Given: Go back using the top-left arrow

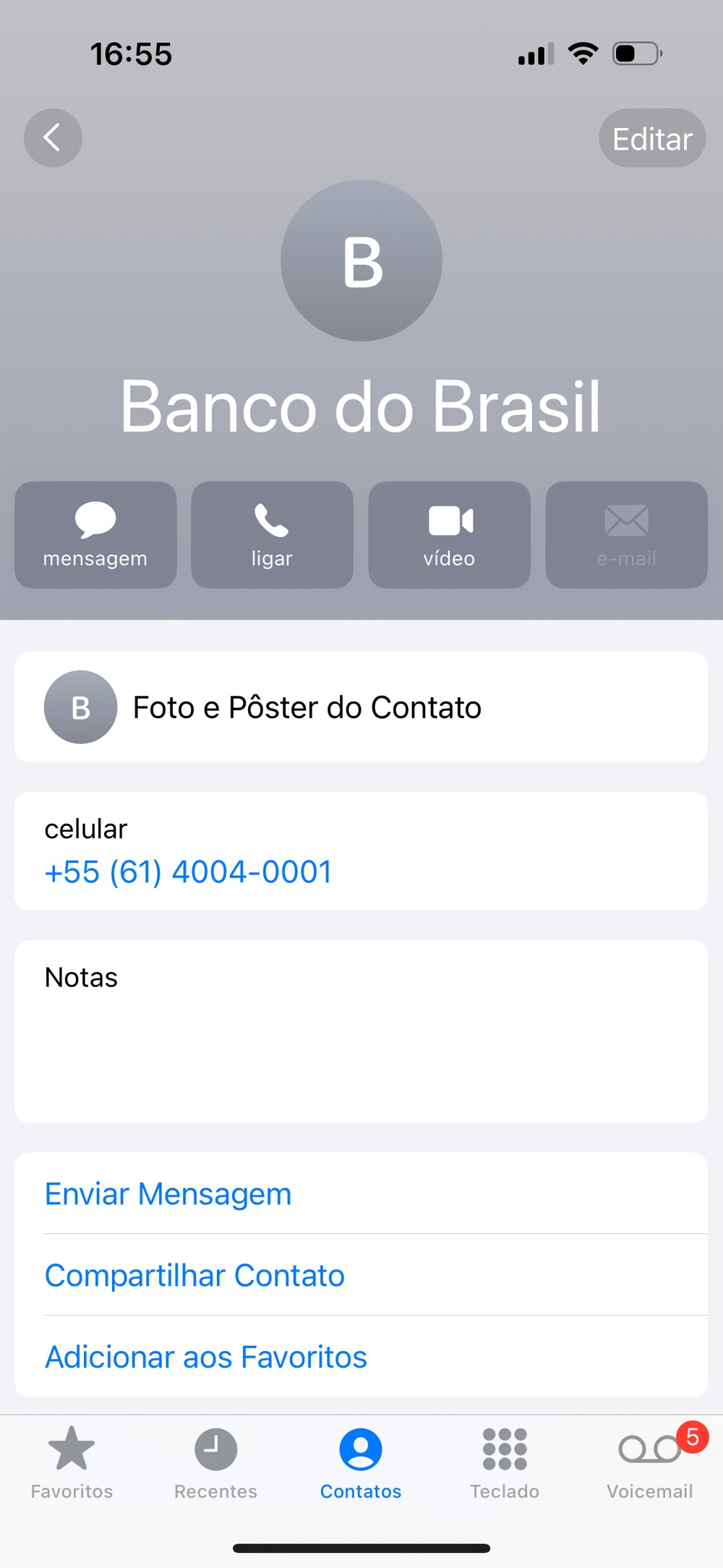Looking at the screenshot, I should click(x=53, y=137).
